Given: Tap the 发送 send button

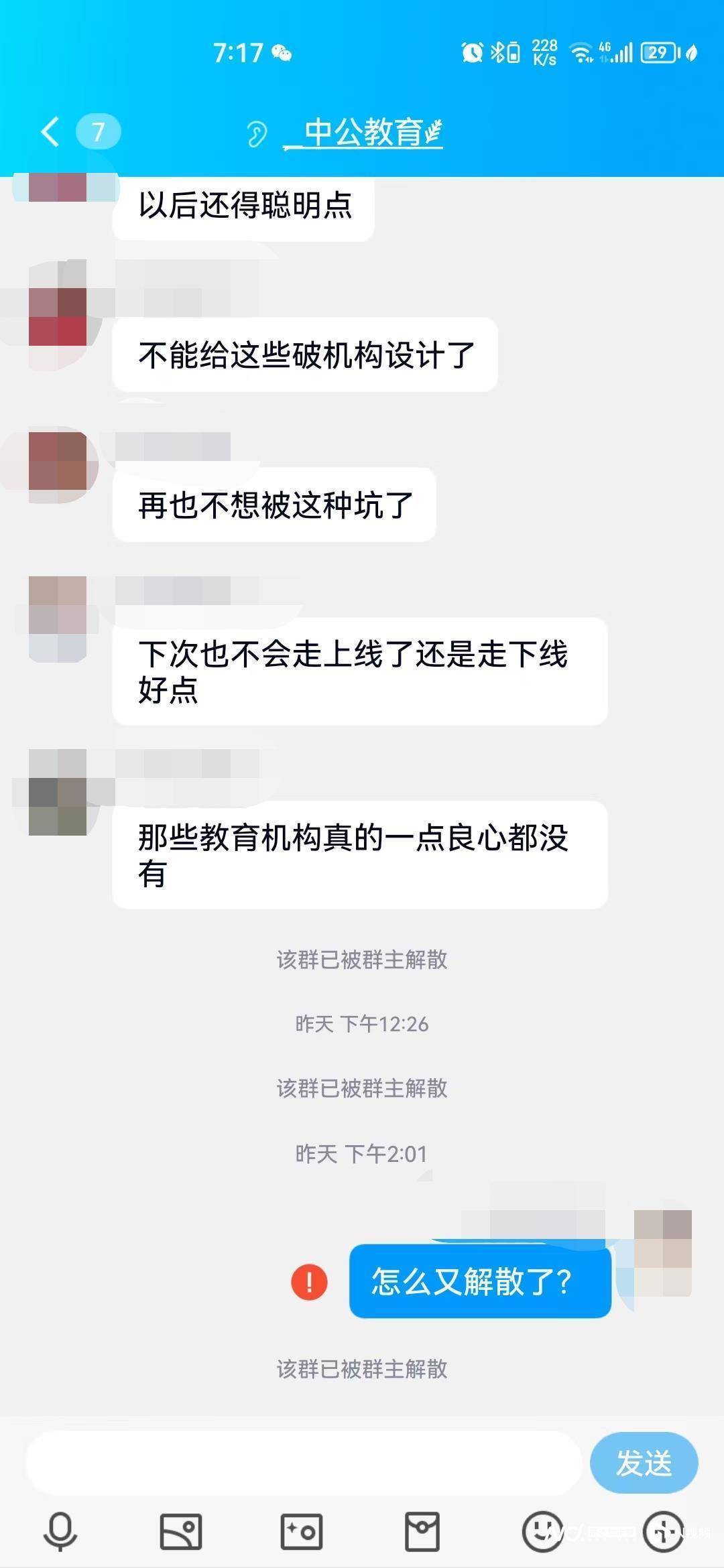Looking at the screenshot, I should pyautogui.click(x=644, y=1462).
